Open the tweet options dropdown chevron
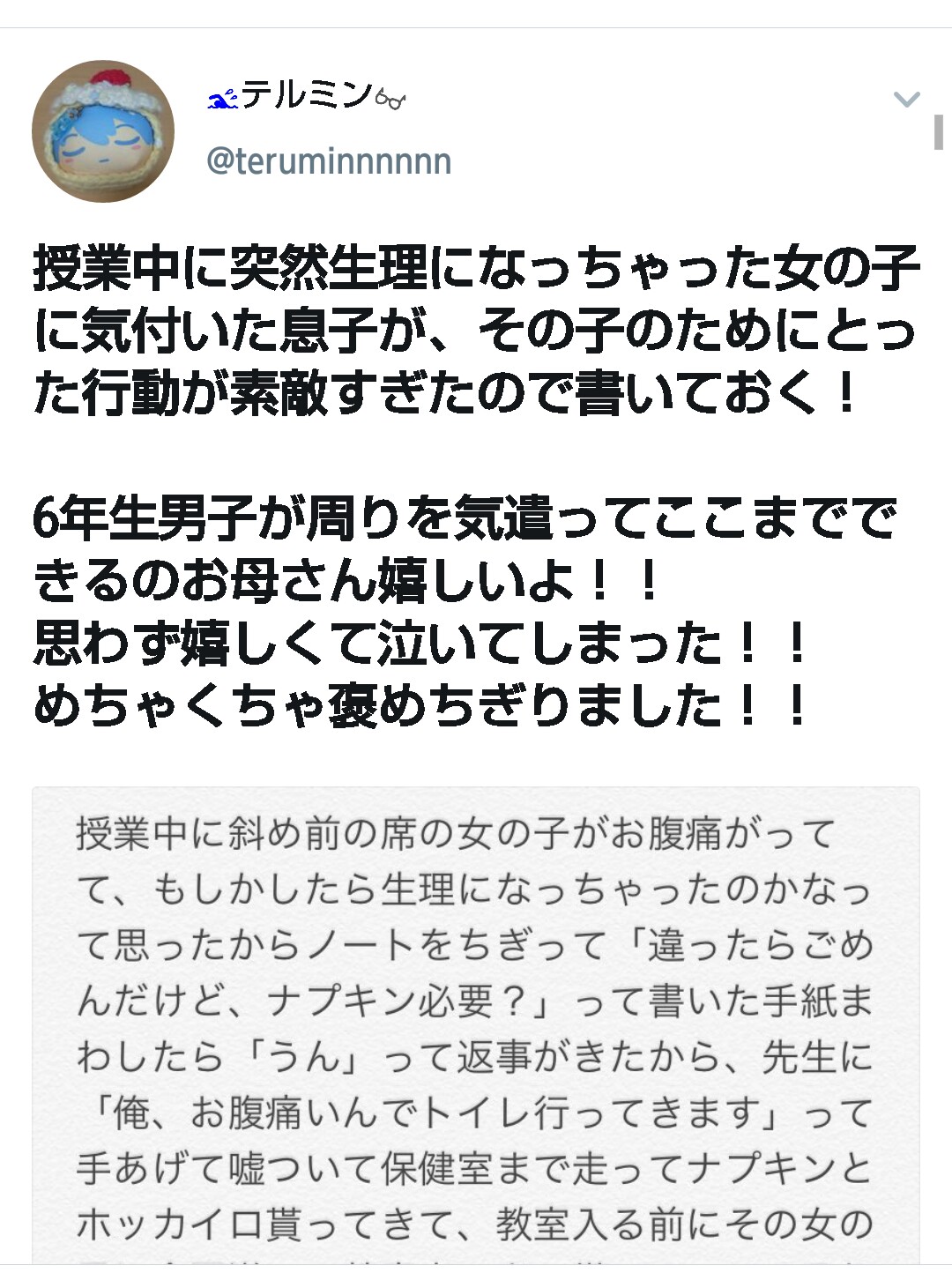The image size is (952, 1273). point(906,100)
